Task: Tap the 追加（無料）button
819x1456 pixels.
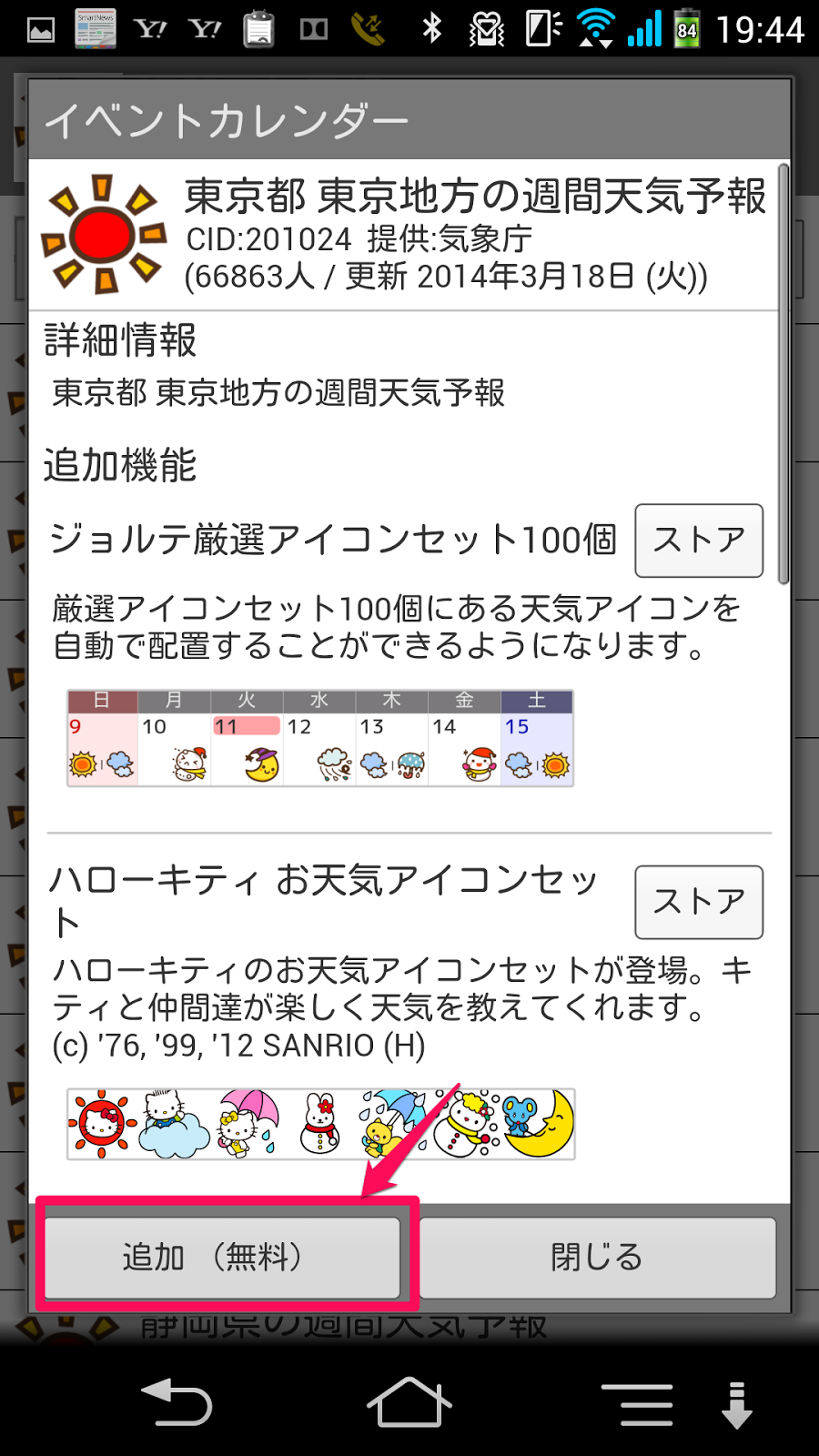Action: pos(223,1258)
